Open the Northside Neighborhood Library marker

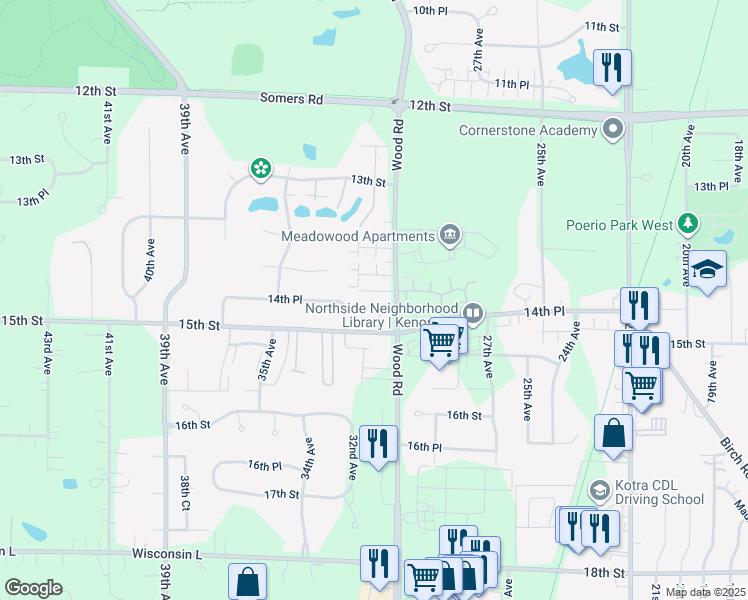[473, 314]
